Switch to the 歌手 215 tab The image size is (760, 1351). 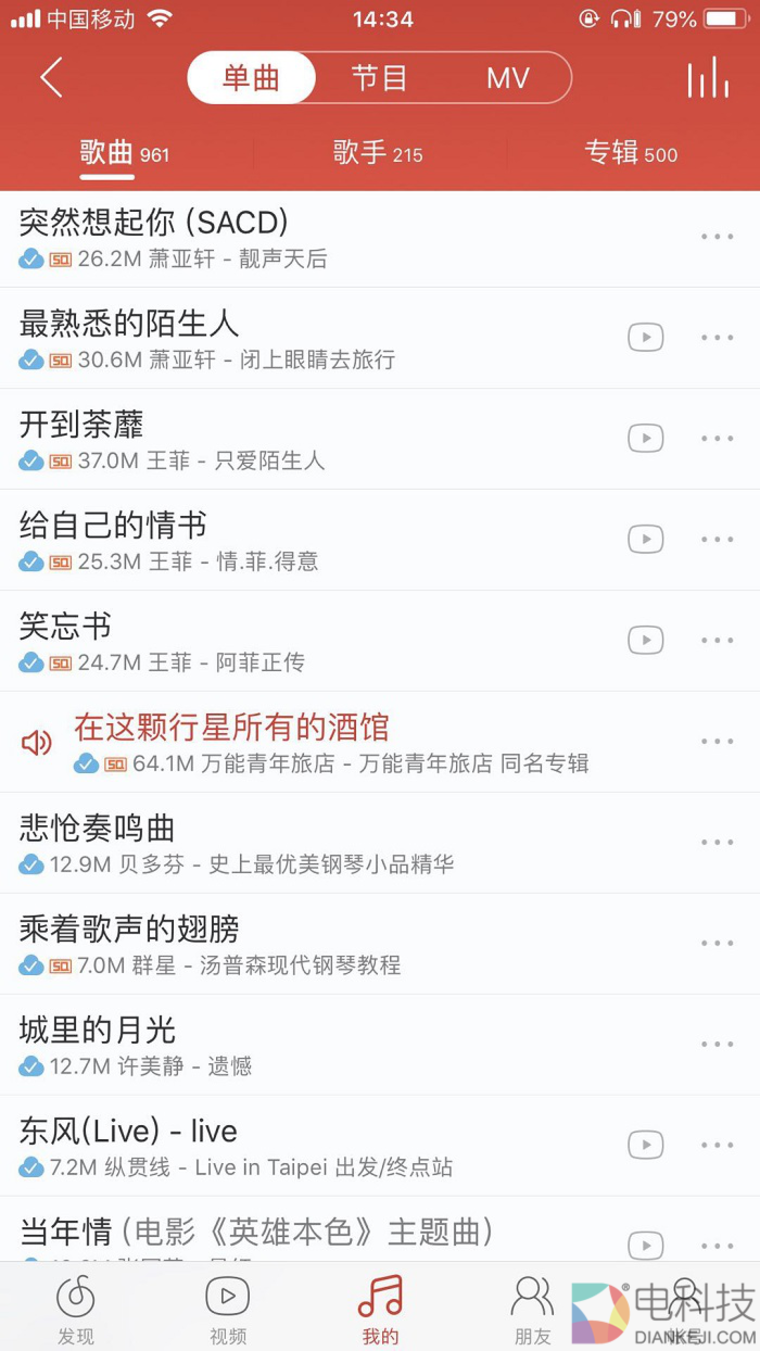[x=376, y=153]
